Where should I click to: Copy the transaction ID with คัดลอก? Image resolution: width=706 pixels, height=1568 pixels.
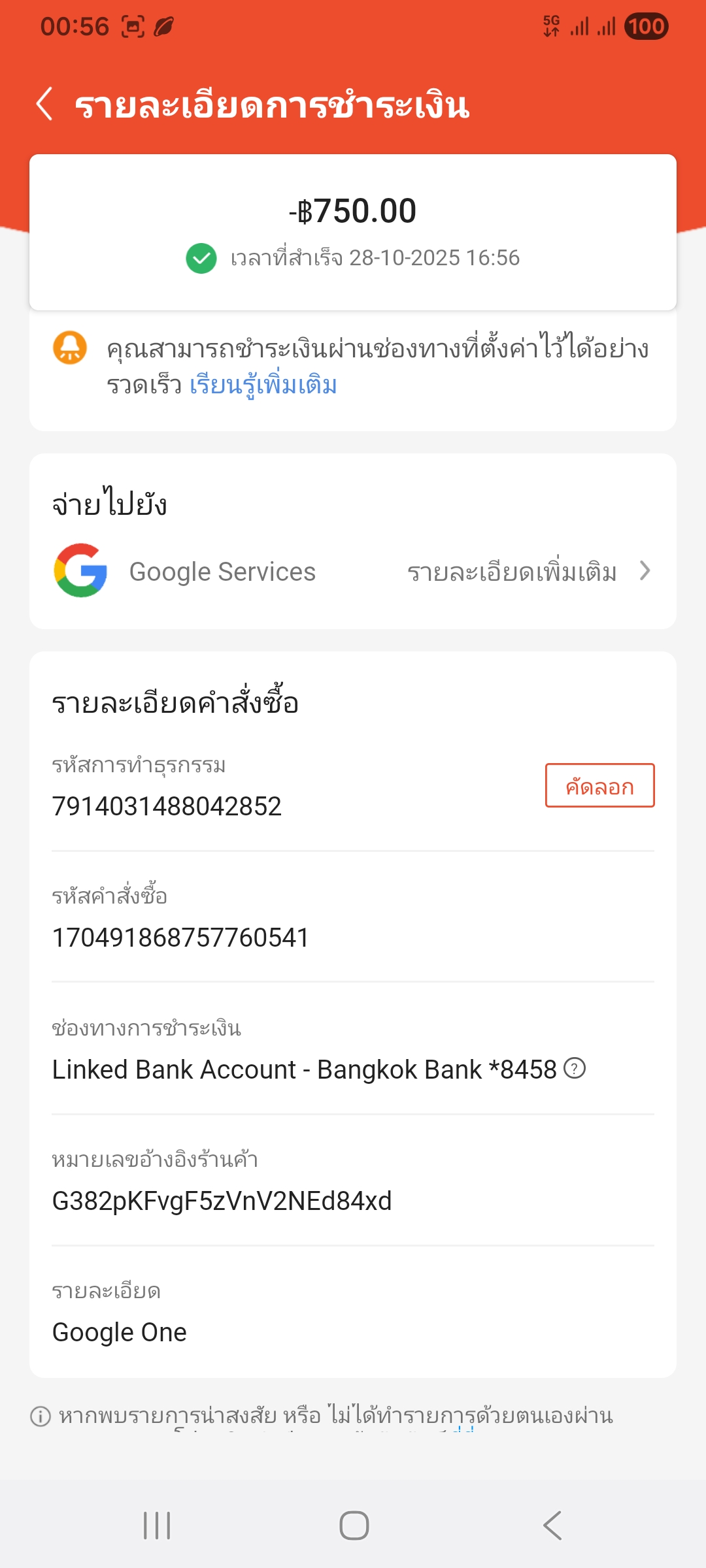(599, 786)
